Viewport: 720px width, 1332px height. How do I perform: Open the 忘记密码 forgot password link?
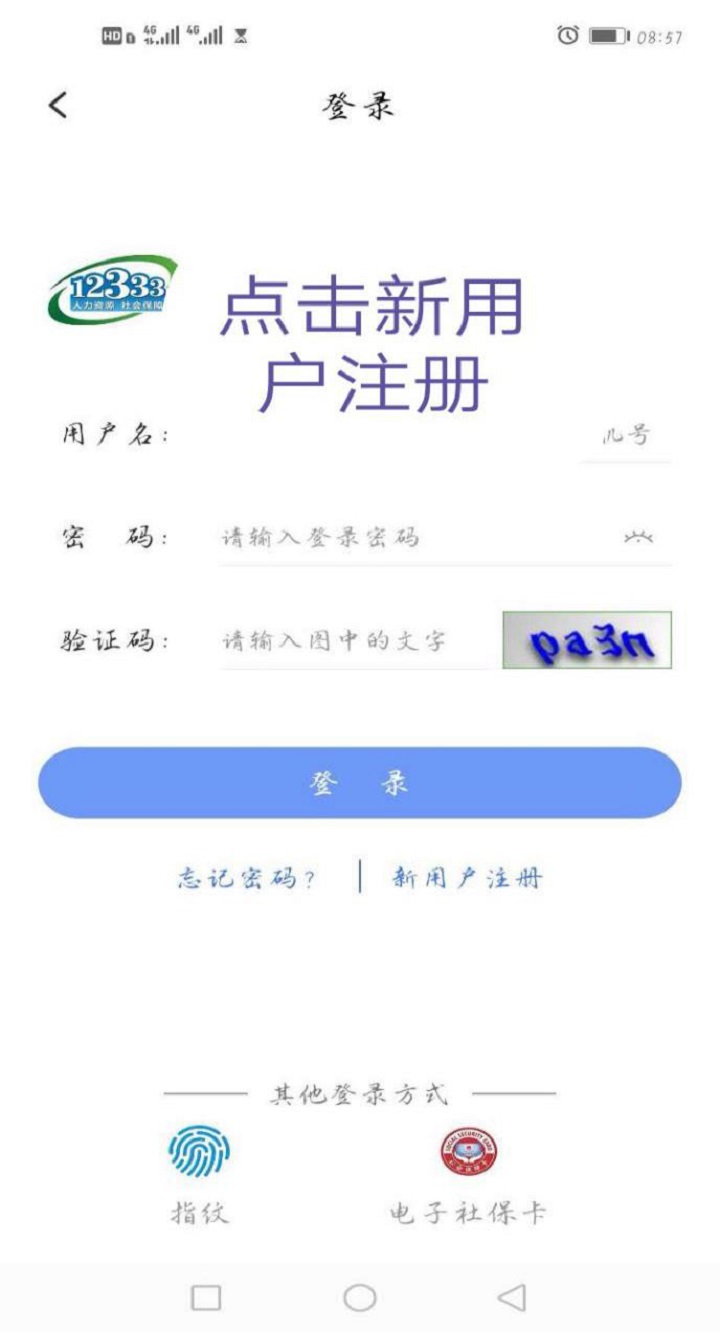point(247,878)
